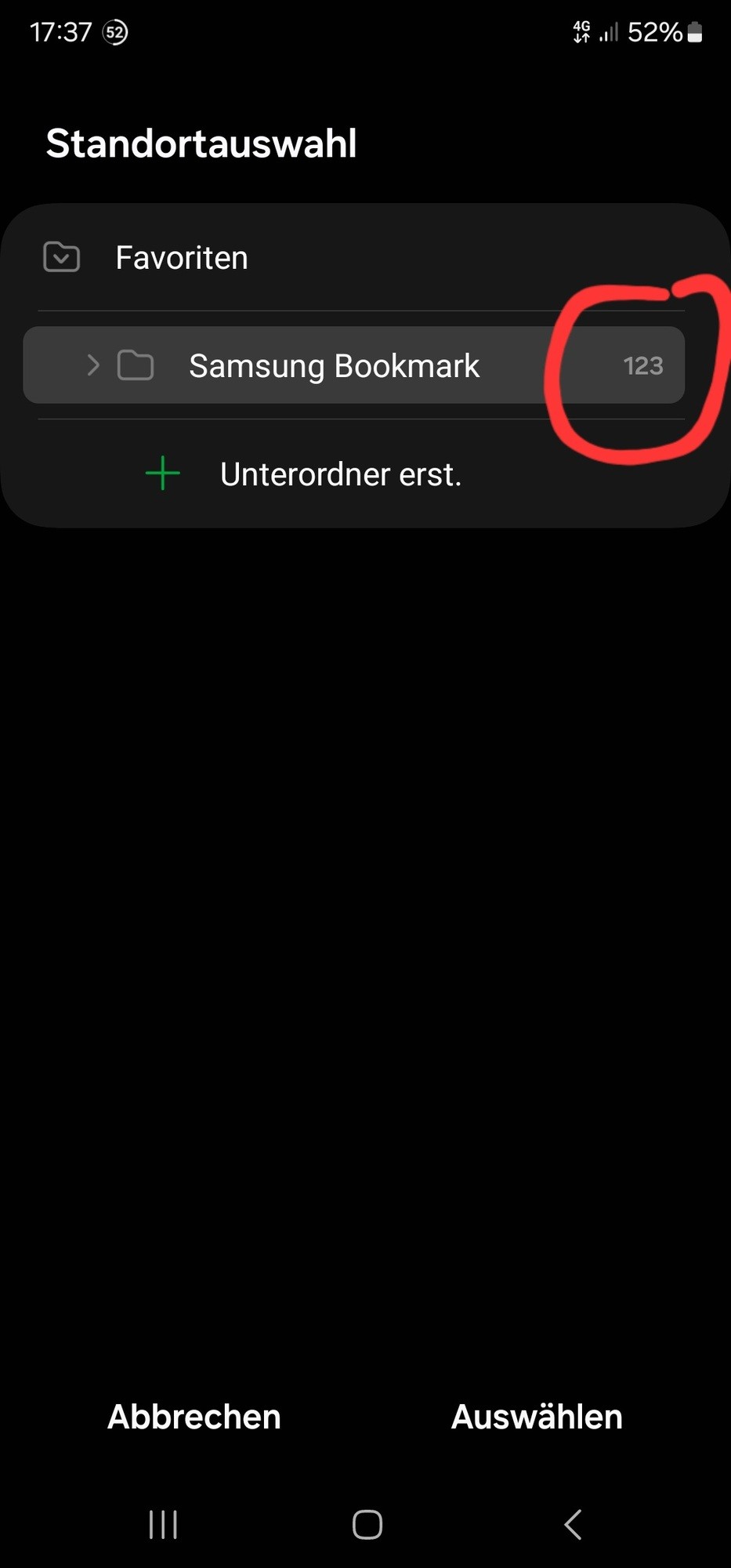This screenshot has height=1568, width=731.
Task: Expand the Samsung Bookmark folder chevron
Action: click(x=93, y=365)
